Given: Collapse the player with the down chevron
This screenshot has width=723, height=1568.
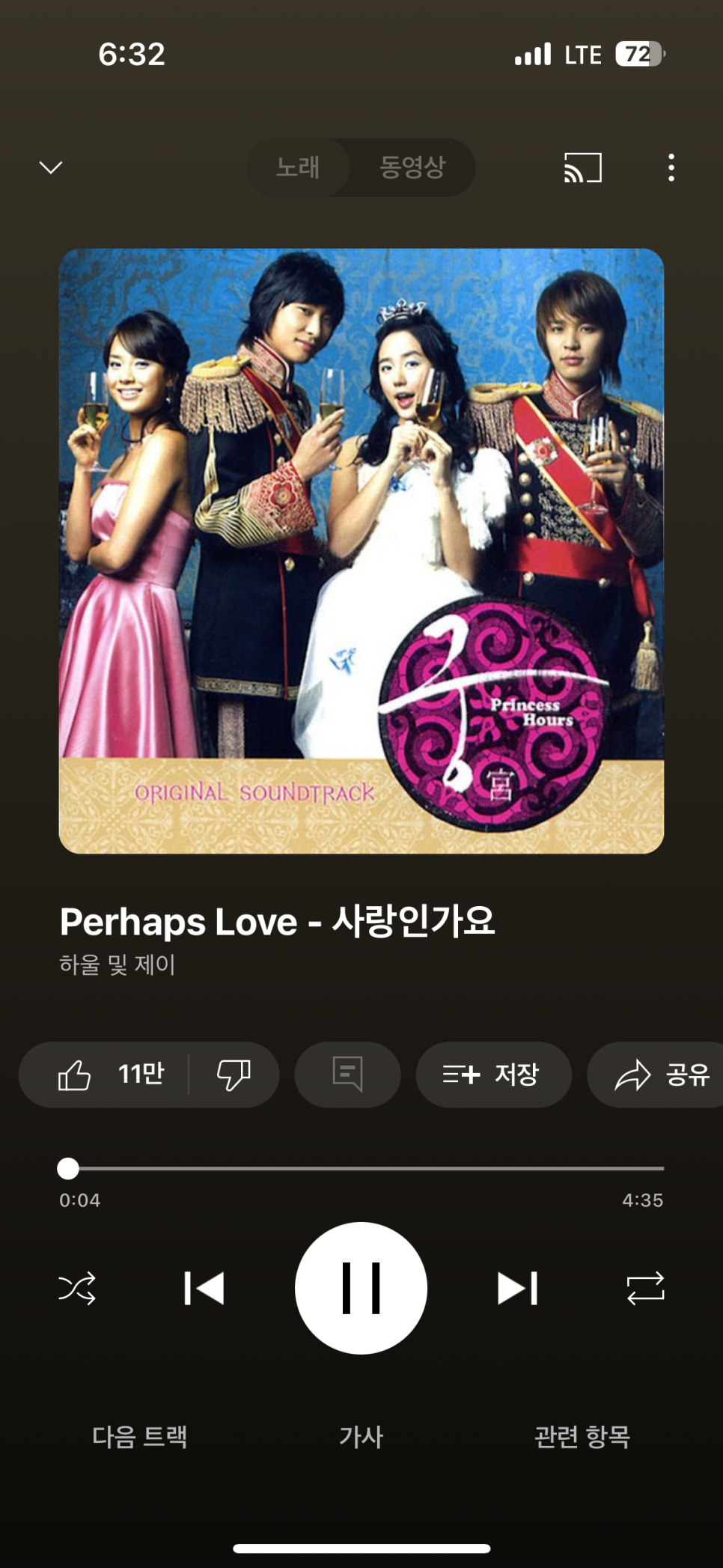Looking at the screenshot, I should (51, 167).
